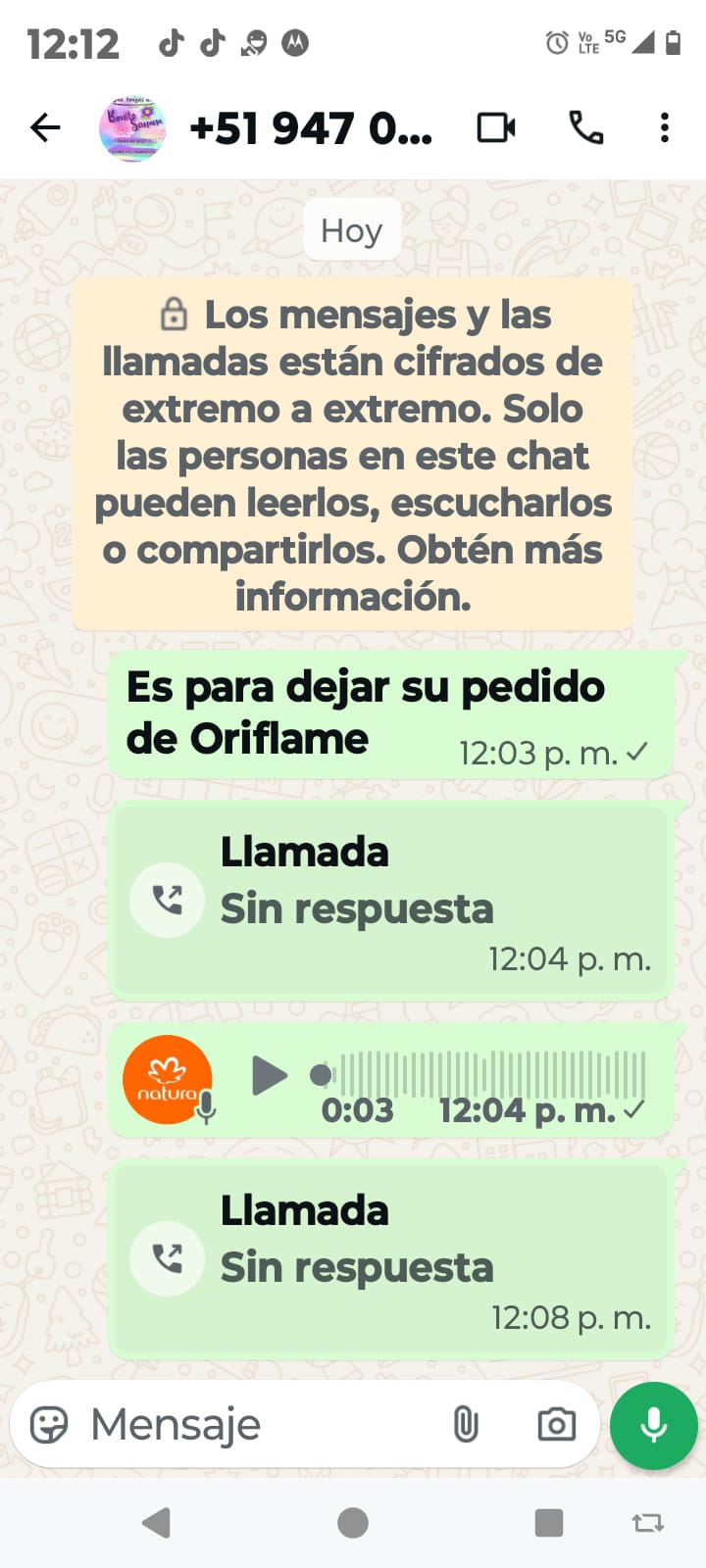Open the recent apps view
706x1568 pixels.
(549, 1523)
